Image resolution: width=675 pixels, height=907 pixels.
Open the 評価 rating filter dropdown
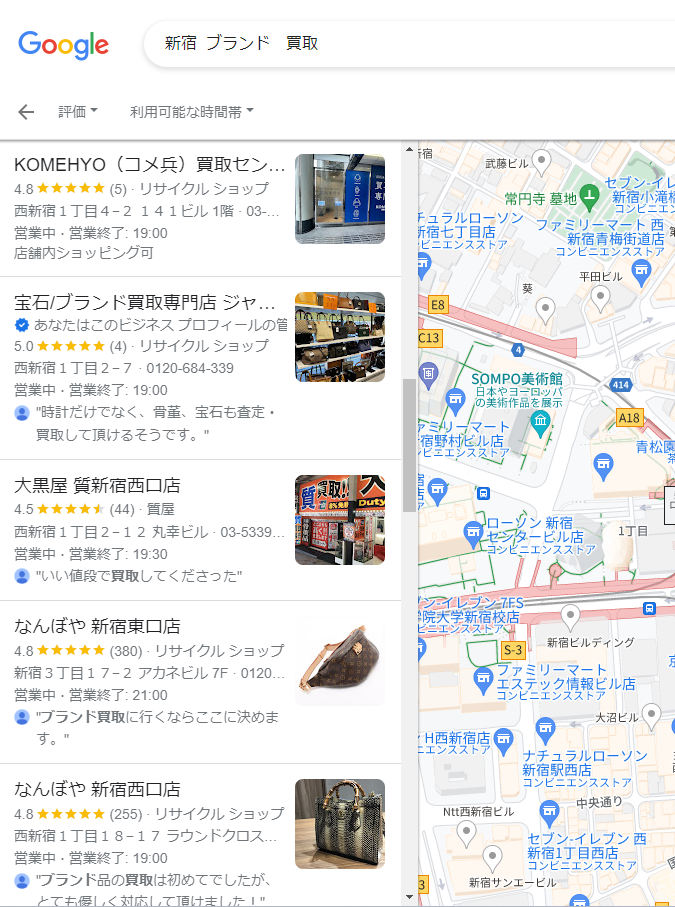coord(78,112)
